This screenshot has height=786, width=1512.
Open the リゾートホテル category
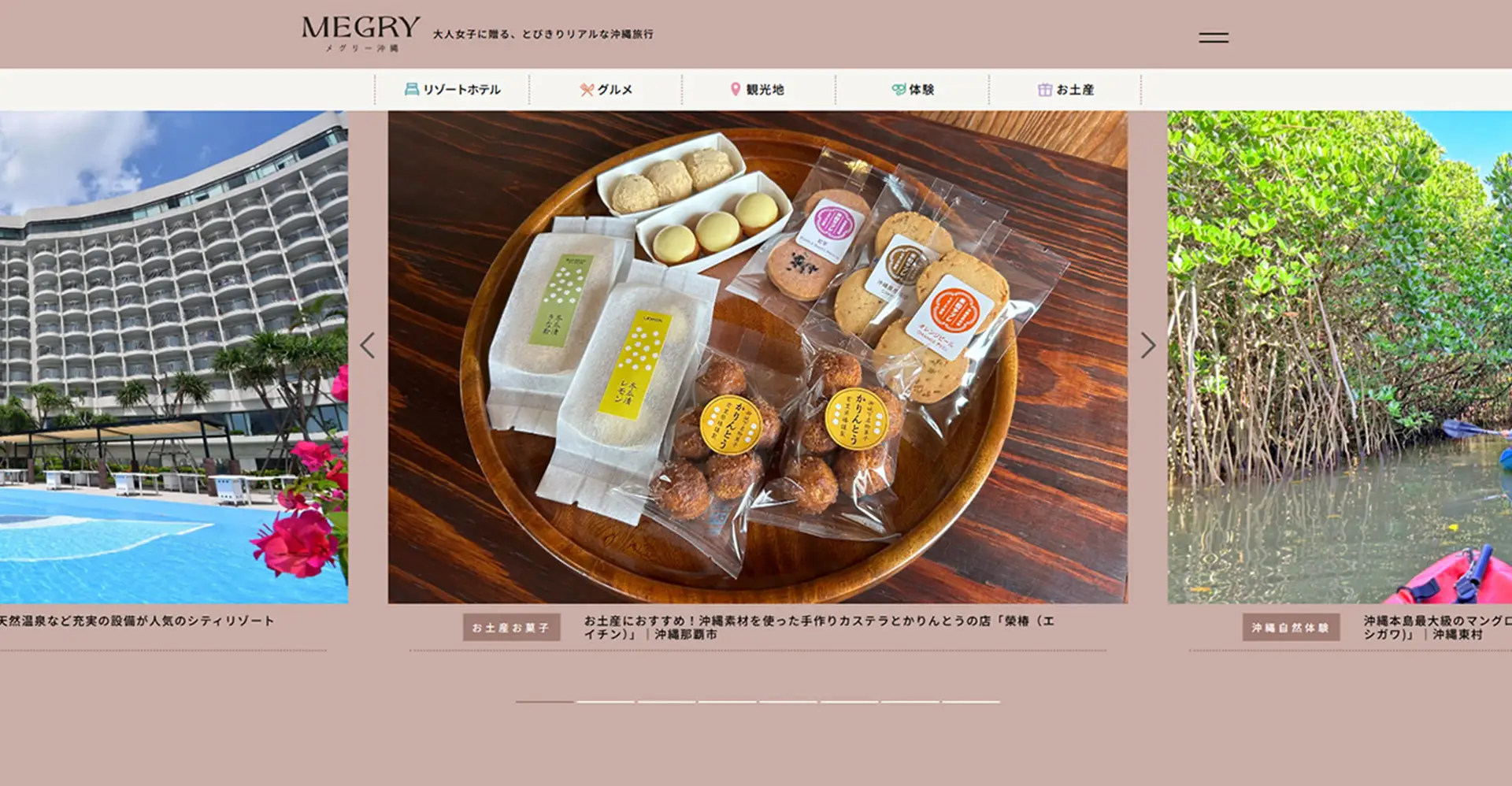452,90
